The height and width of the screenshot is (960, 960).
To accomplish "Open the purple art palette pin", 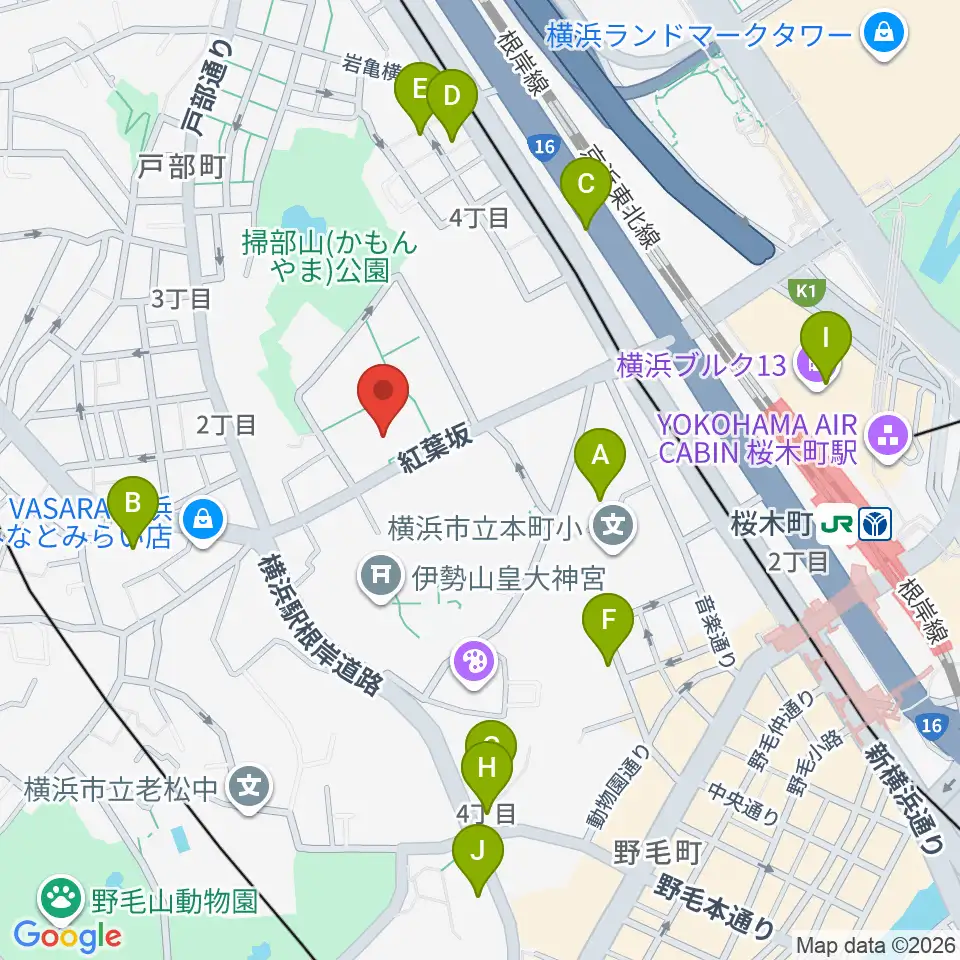I will (x=474, y=664).
